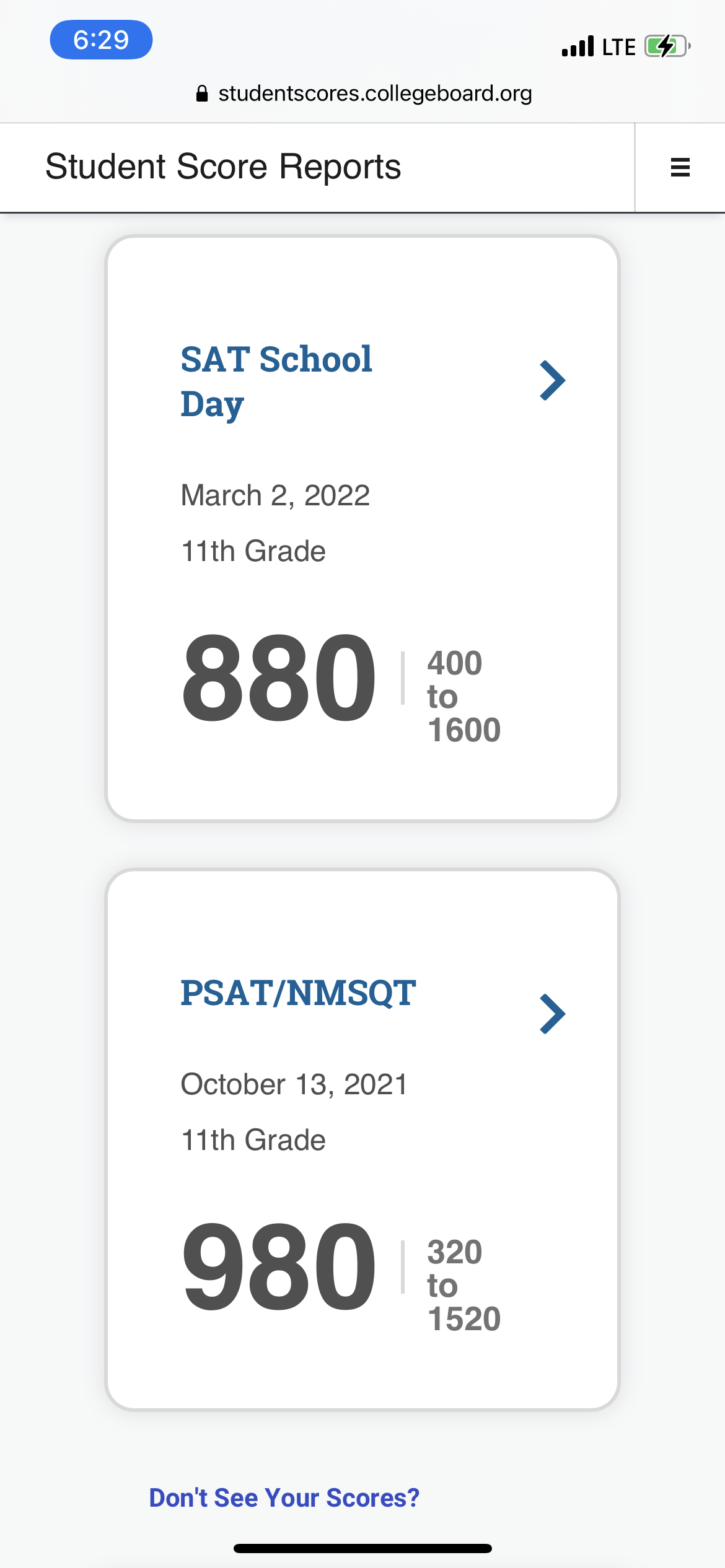Open the PSAT/NMSQT score report
The width and height of the screenshot is (725, 1568).
pyautogui.click(x=362, y=1139)
